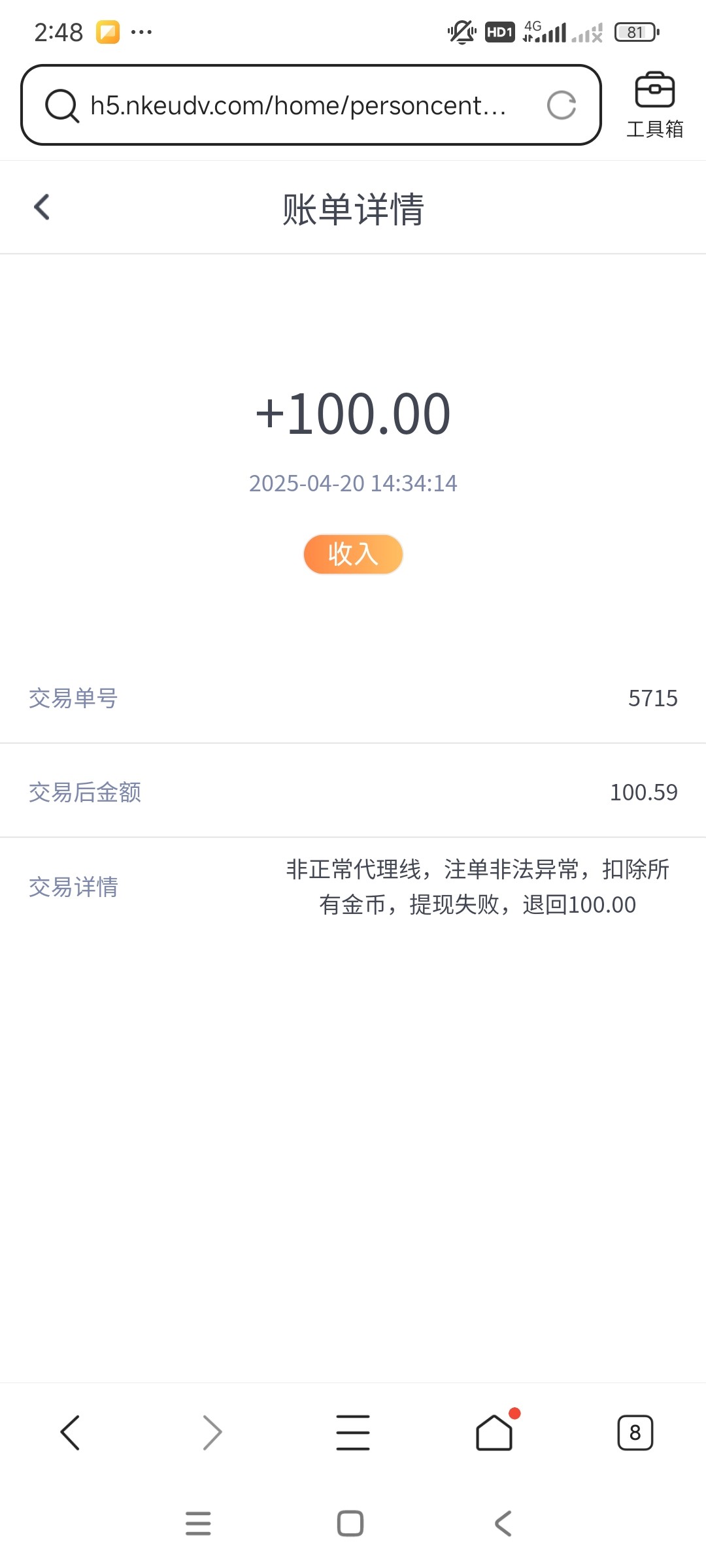Navigate forward using browser forward arrow
The image size is (706, 1568).
click(x=211, y=1431)
